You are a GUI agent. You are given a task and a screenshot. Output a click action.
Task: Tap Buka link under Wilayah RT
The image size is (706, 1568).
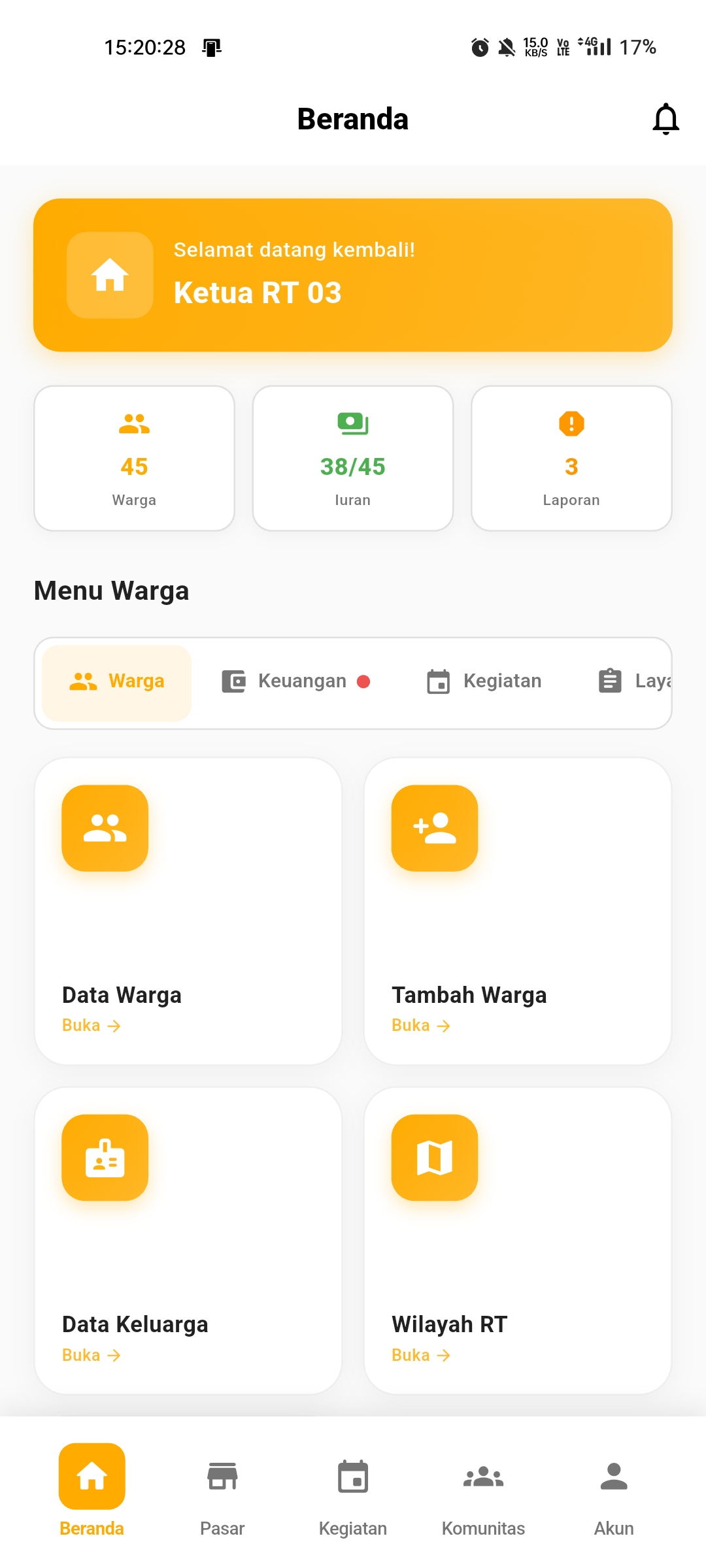point(420,1354)
